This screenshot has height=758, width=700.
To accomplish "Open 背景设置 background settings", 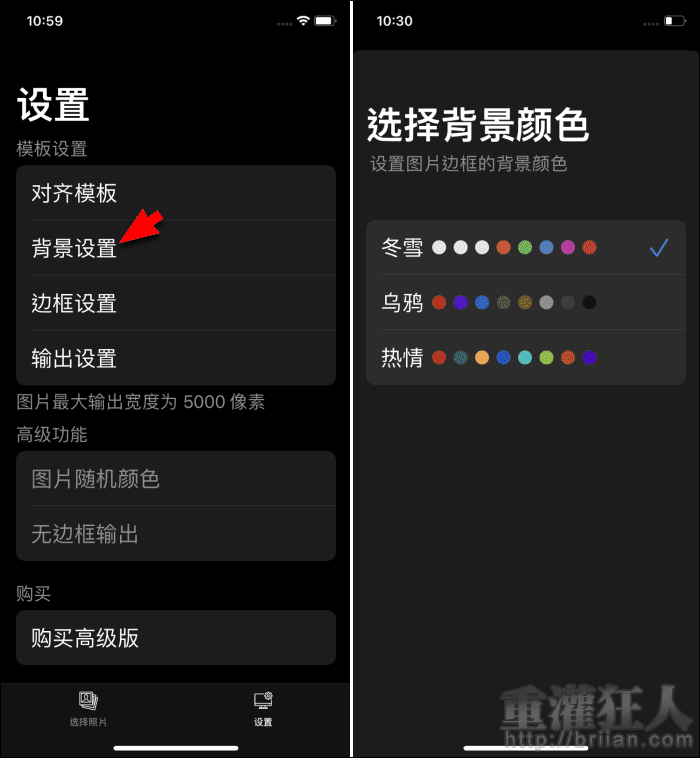I will click(175, 248).
